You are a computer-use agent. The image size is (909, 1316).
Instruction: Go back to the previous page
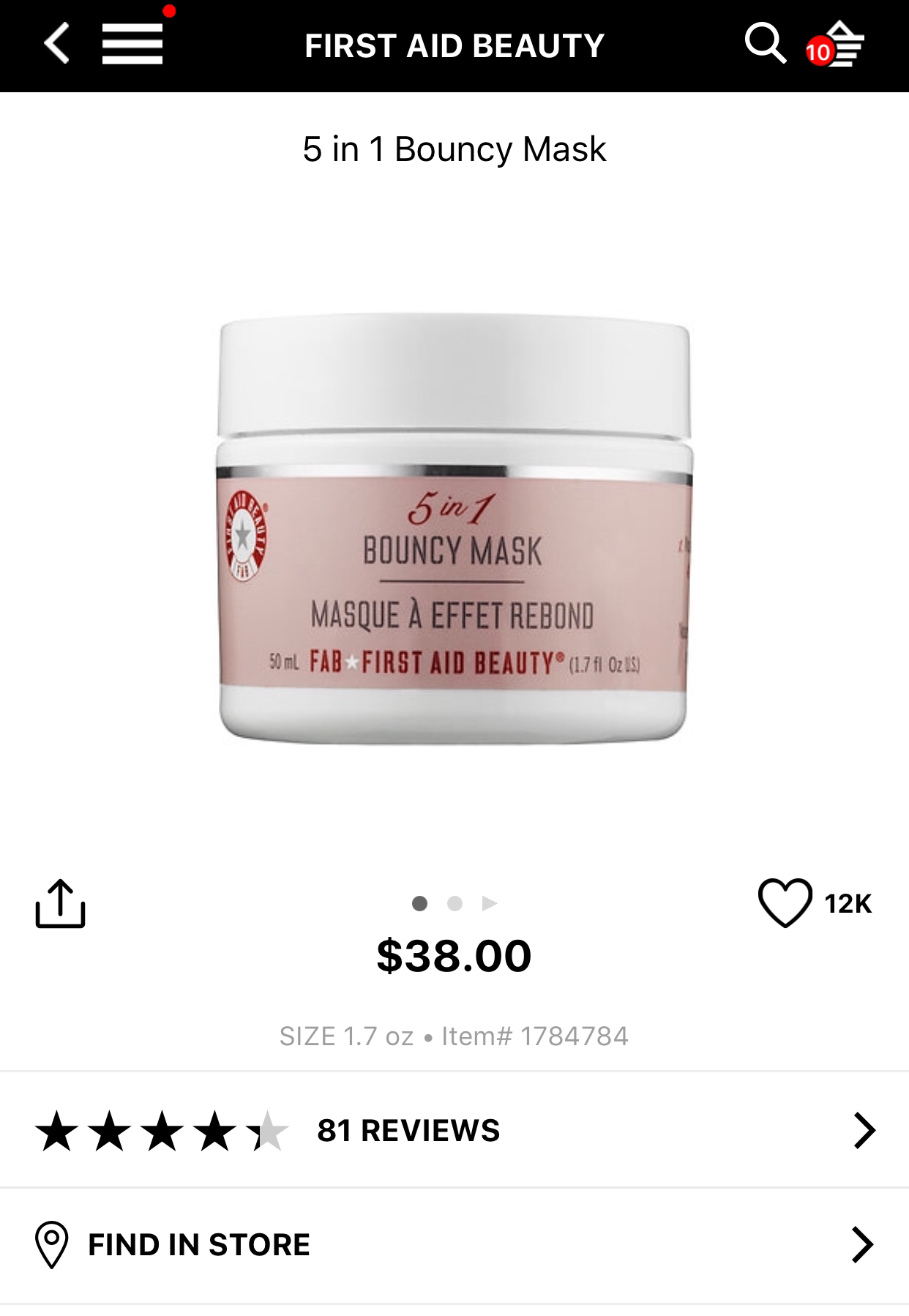pos(57,44)
